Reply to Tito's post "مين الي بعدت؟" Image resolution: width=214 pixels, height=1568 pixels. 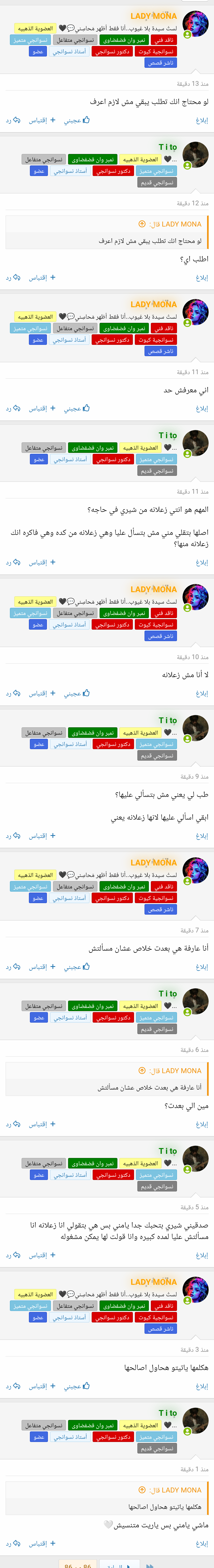coord(13,1124)
